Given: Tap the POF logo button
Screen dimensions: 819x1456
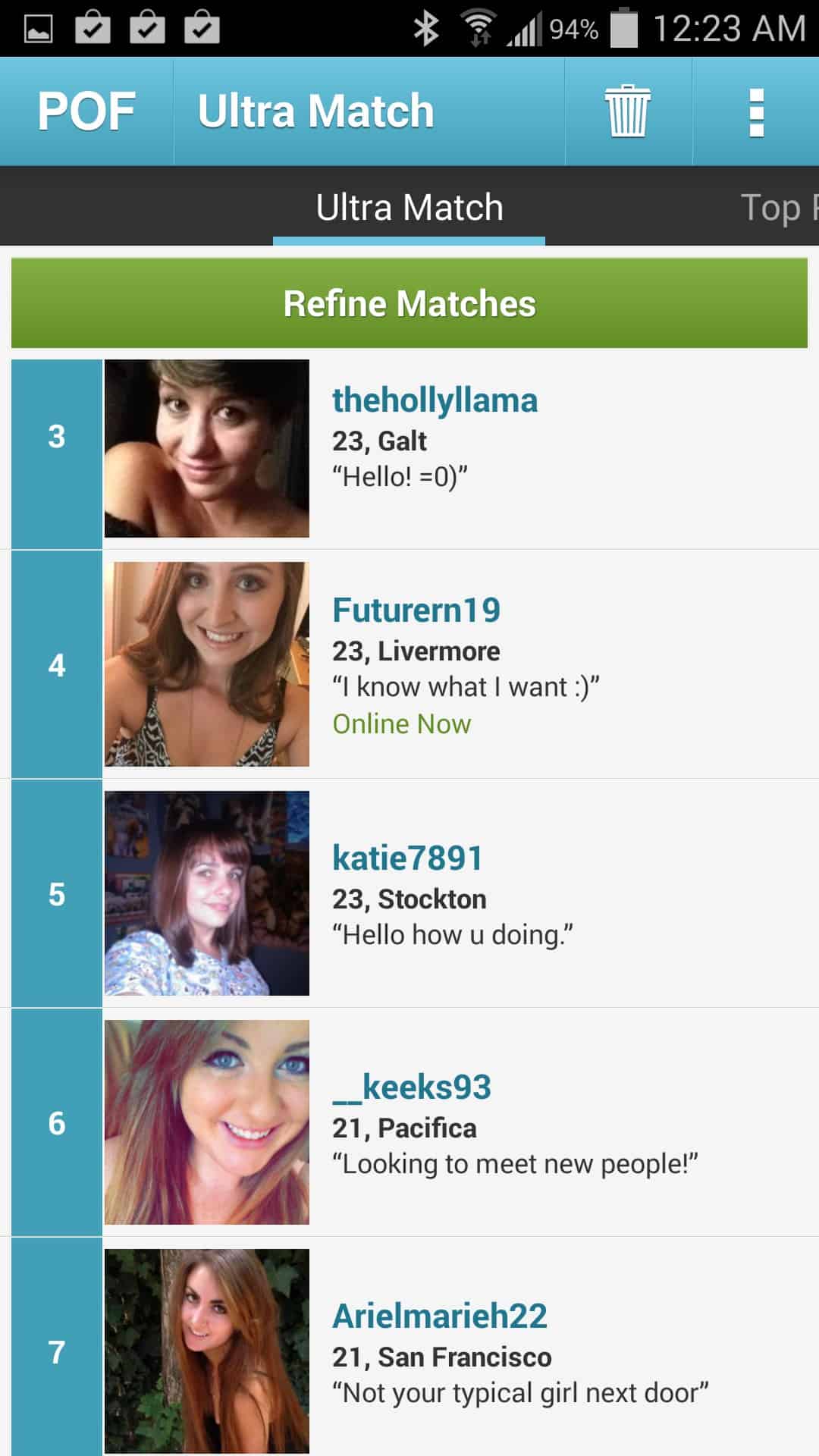Looking at the screenshot, I should click(86, 111).
